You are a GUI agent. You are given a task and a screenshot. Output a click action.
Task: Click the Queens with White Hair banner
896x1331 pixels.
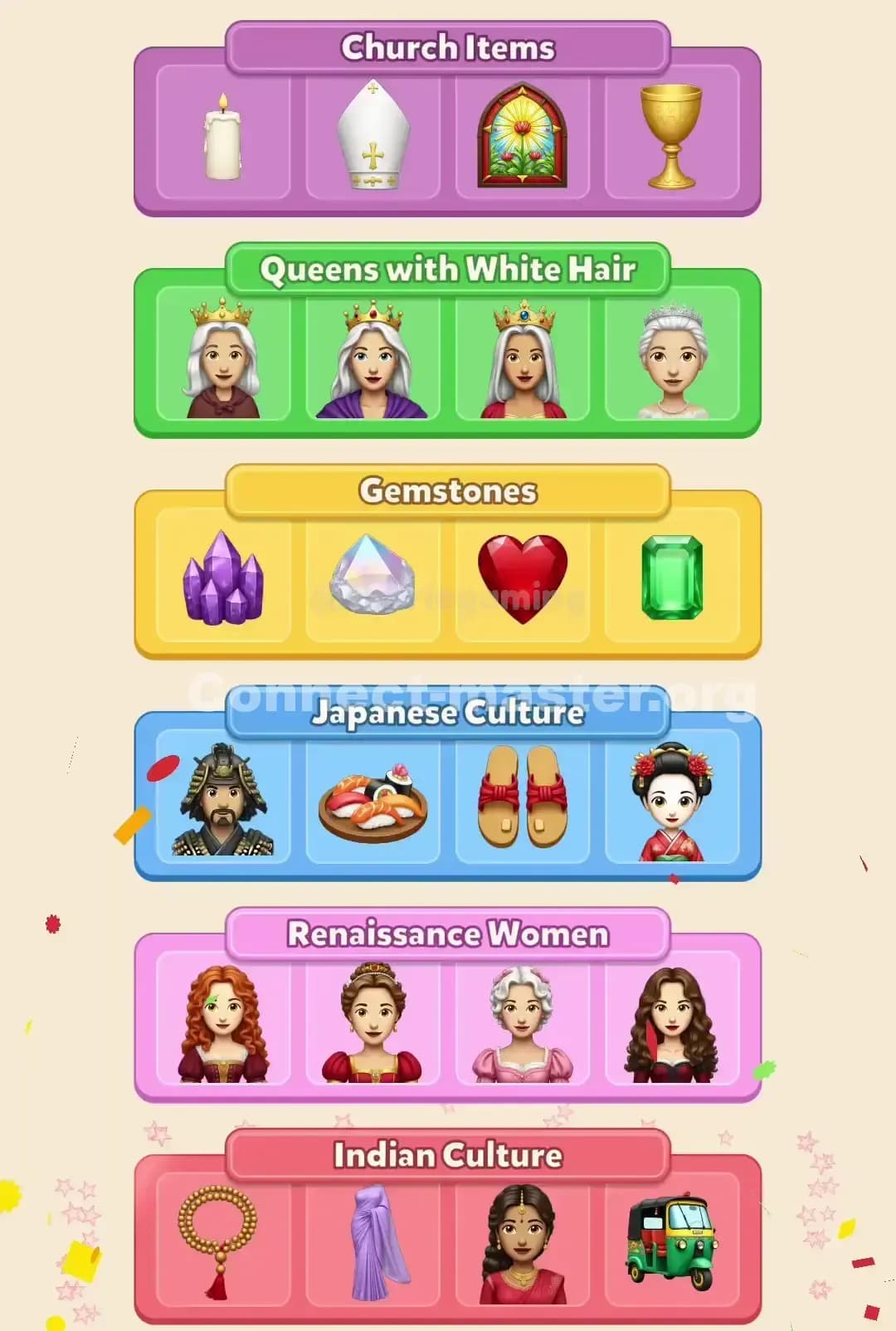pos(448,269)
